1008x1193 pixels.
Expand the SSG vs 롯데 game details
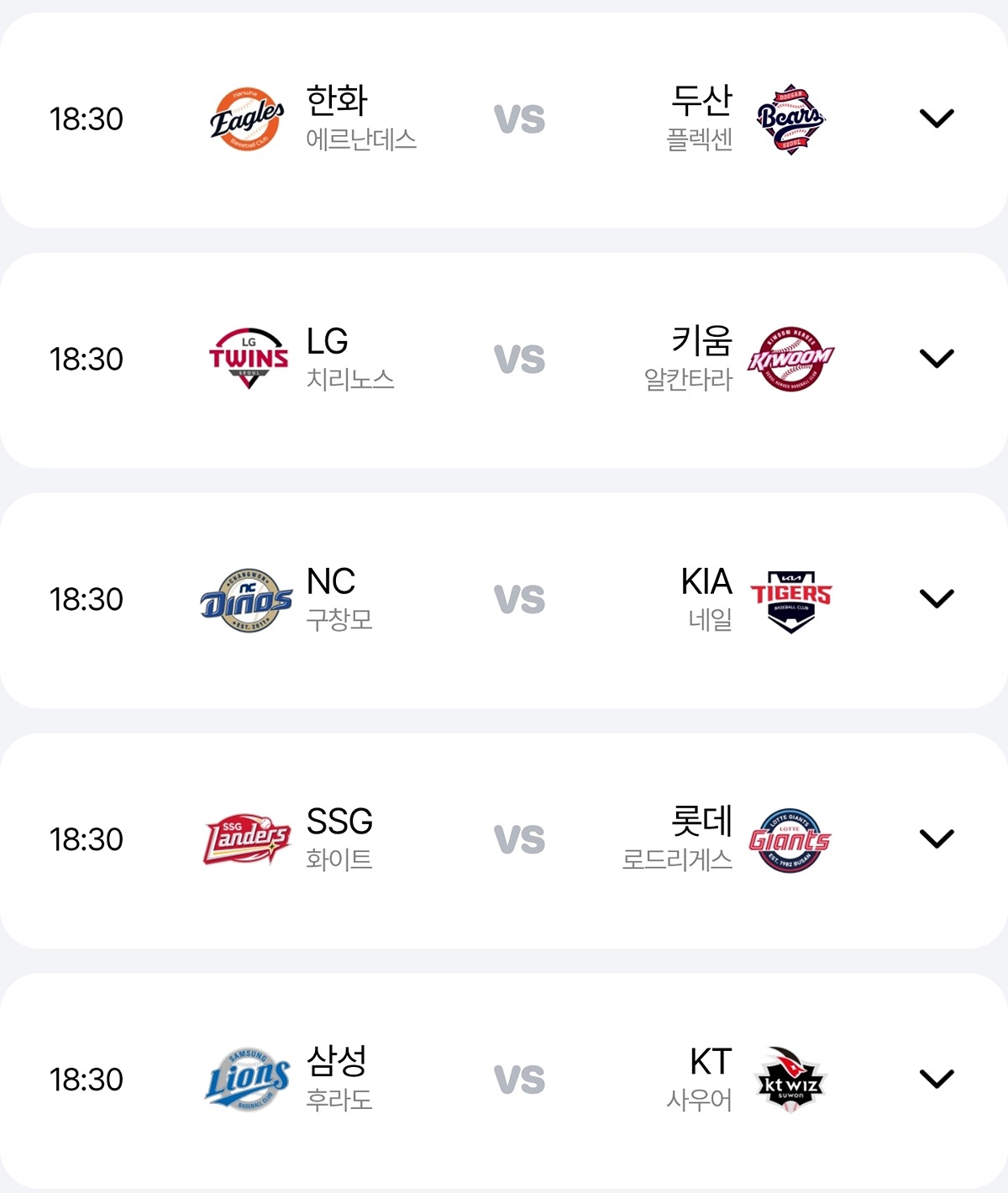[x=936, y=838]
